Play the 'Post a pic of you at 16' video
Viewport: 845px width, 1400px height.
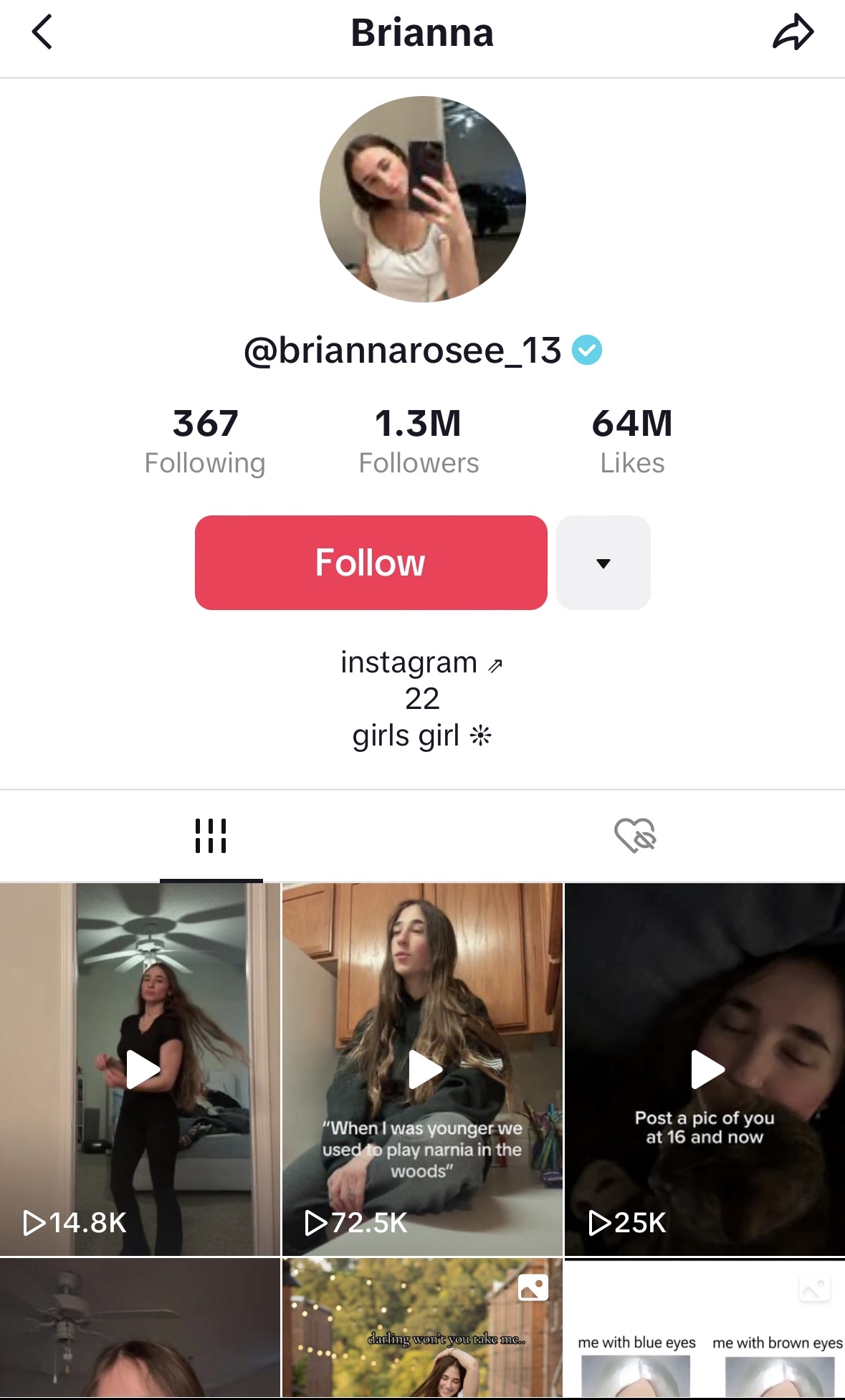tap(705, 1070)
